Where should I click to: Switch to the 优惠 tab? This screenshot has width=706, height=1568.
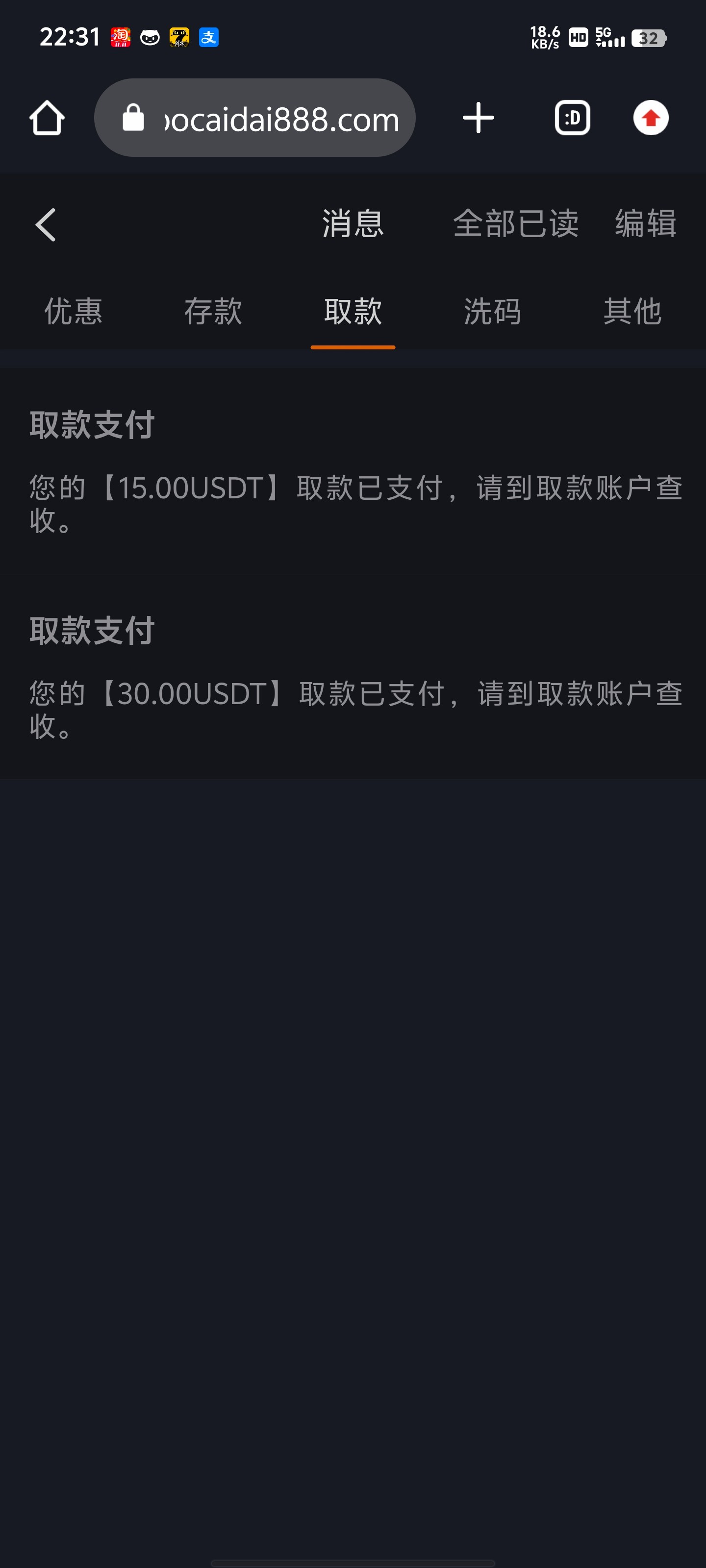(73, 312)
